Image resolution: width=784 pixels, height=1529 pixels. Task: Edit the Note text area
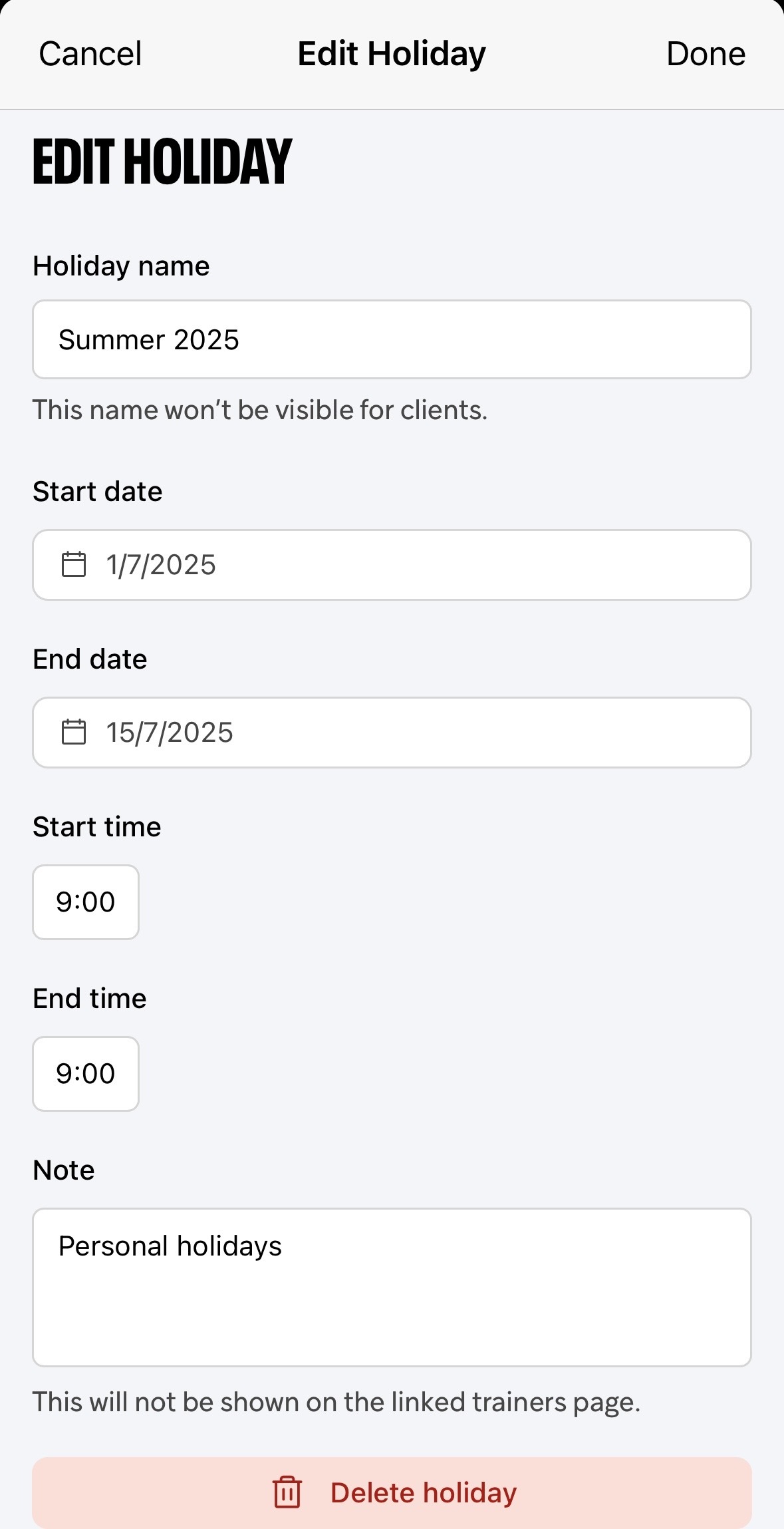pos(392,1287)
